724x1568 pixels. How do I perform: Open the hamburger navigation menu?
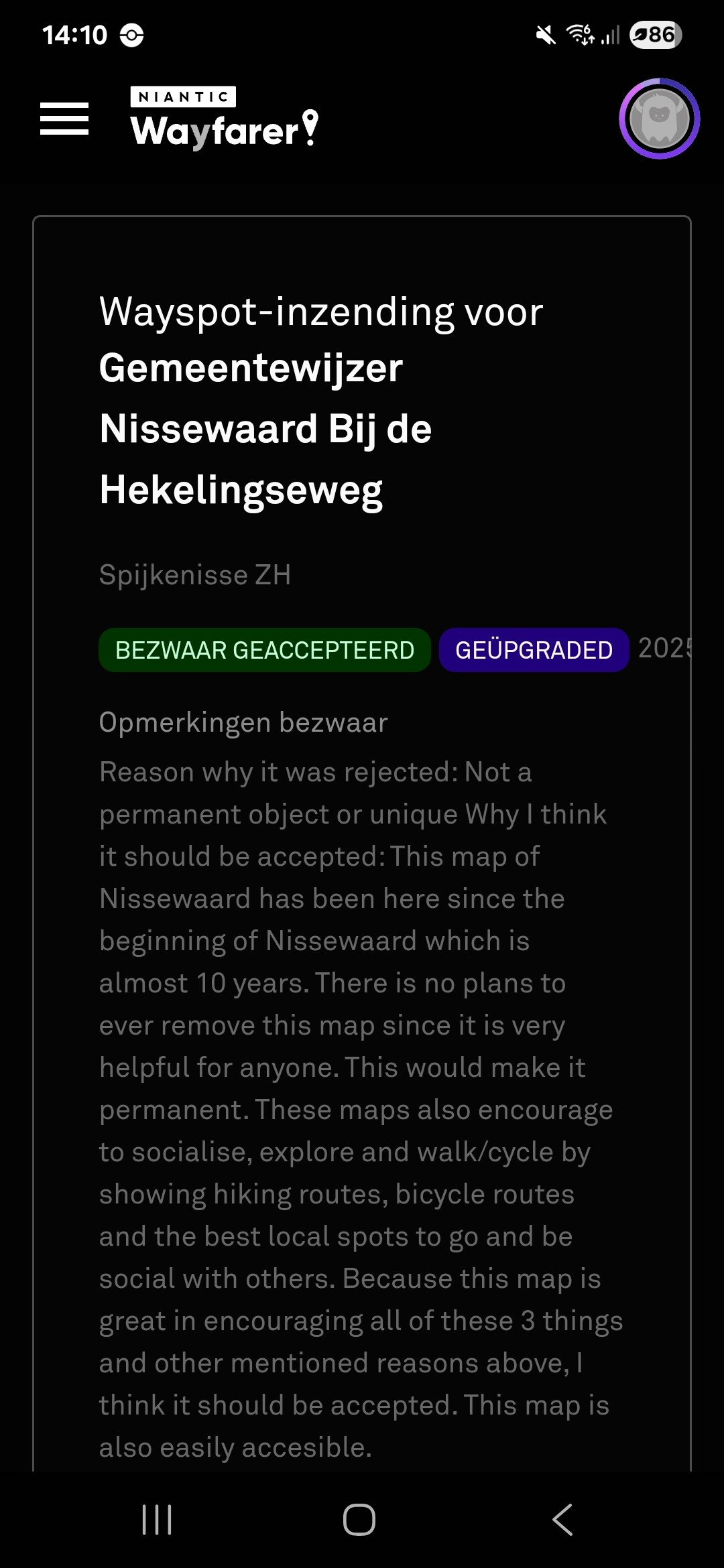coord(64,119)
